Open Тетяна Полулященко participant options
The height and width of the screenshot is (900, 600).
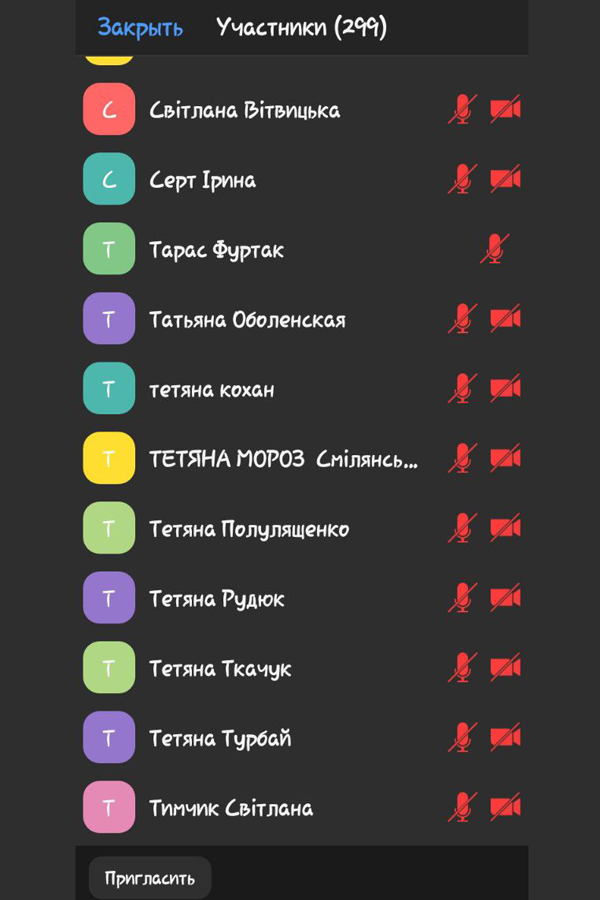click(x=249, y=529)
